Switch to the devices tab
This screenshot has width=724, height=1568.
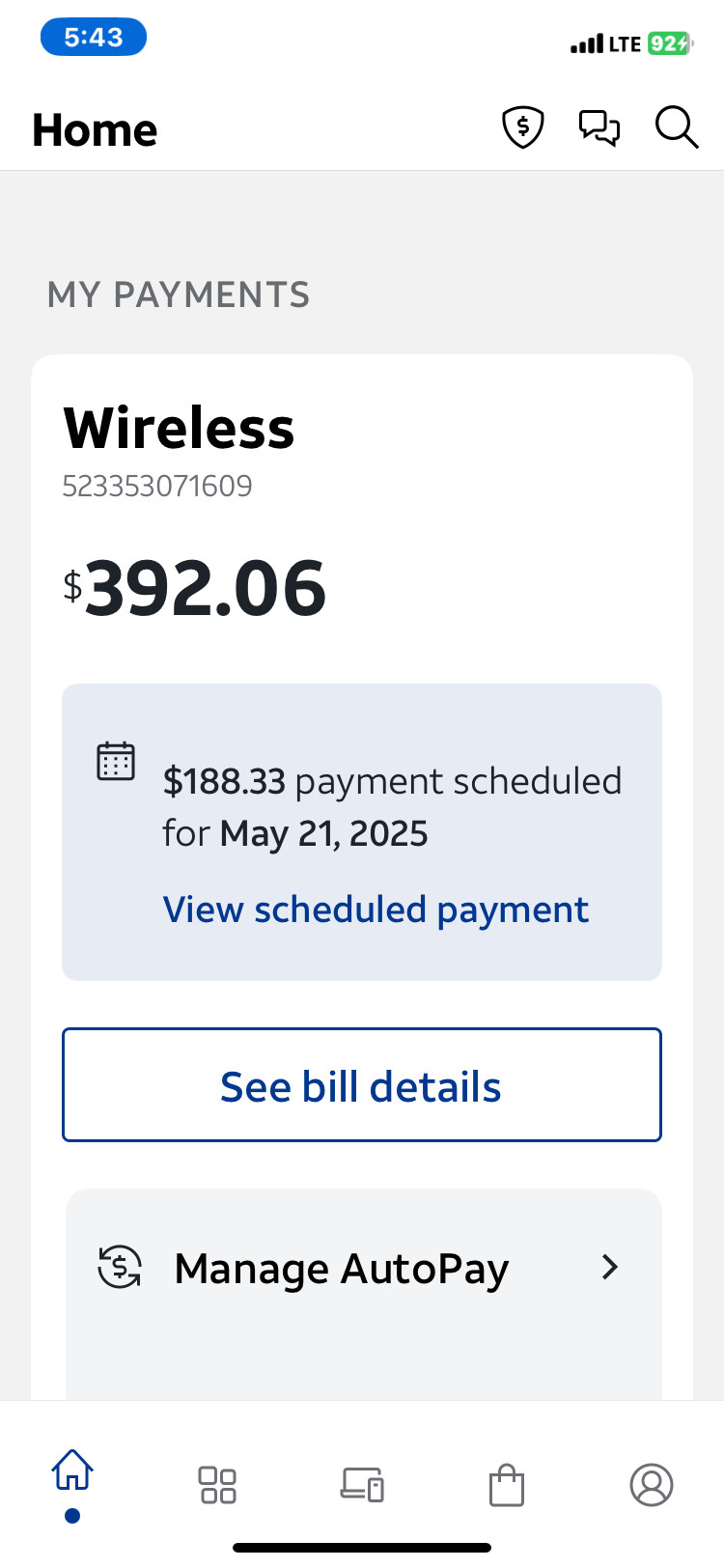pyautogui.click(x=362, y=1485)
